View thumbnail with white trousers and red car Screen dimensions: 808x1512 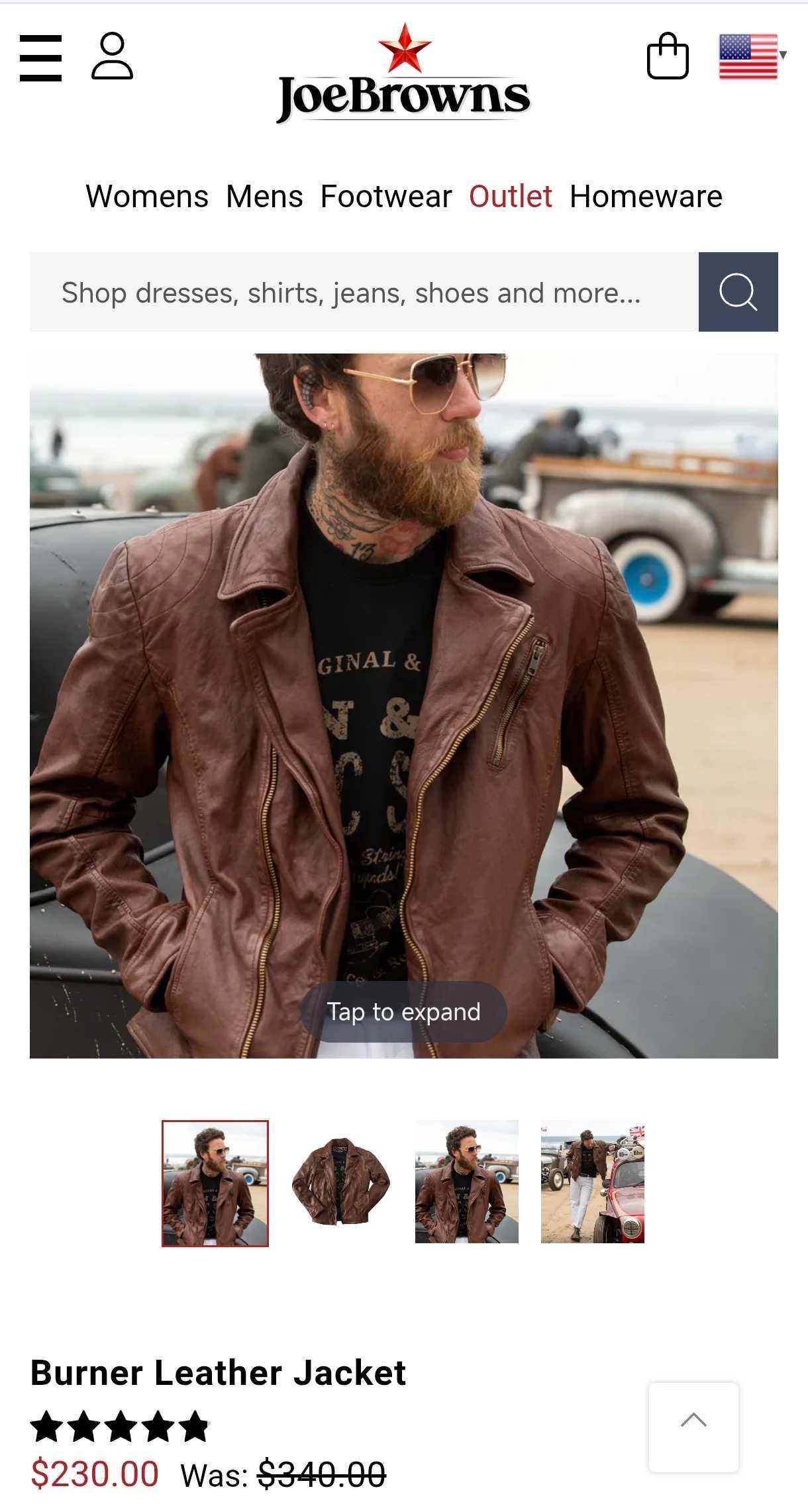pos(592,1182)
